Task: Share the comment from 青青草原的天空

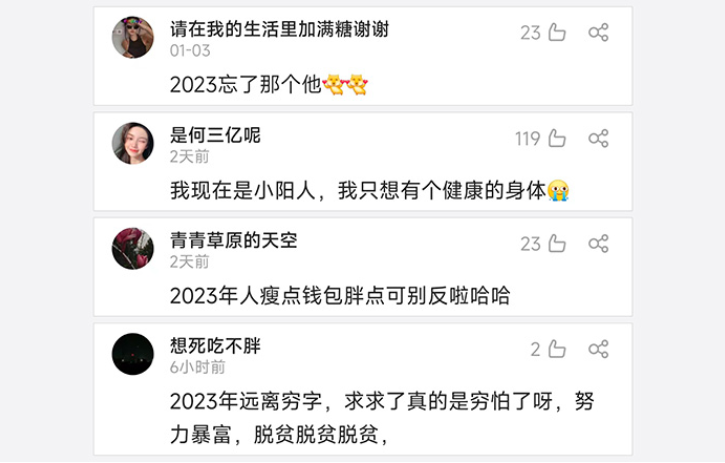Action: tap(598, 244)
